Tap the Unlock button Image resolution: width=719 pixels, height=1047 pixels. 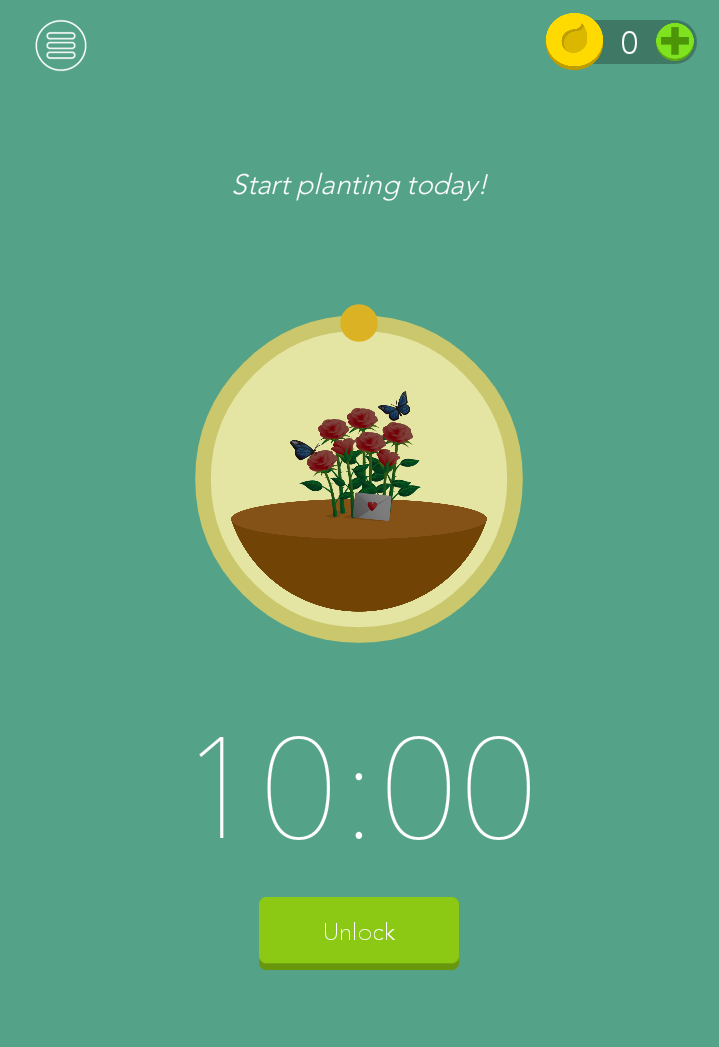[x=359, y=932]
